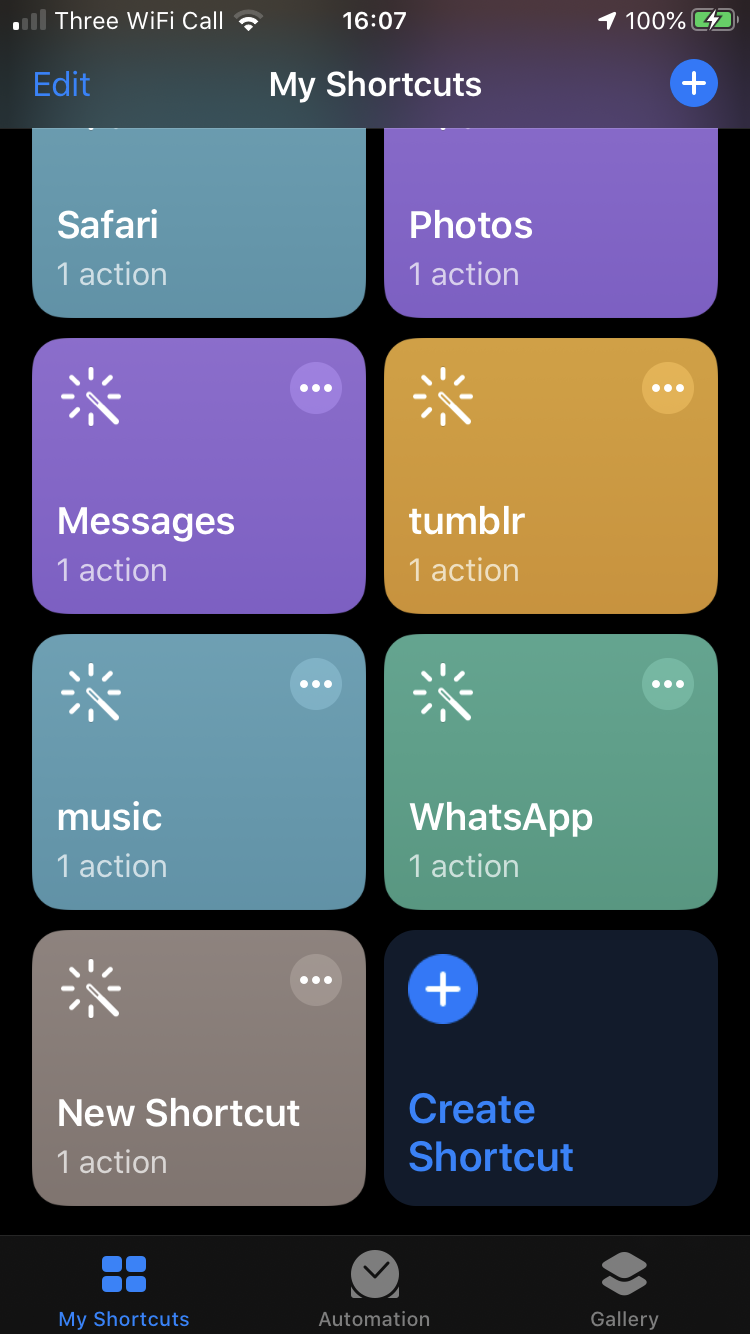Run the music shortcut
The image size is (750, 1334).
click(199, 772)
